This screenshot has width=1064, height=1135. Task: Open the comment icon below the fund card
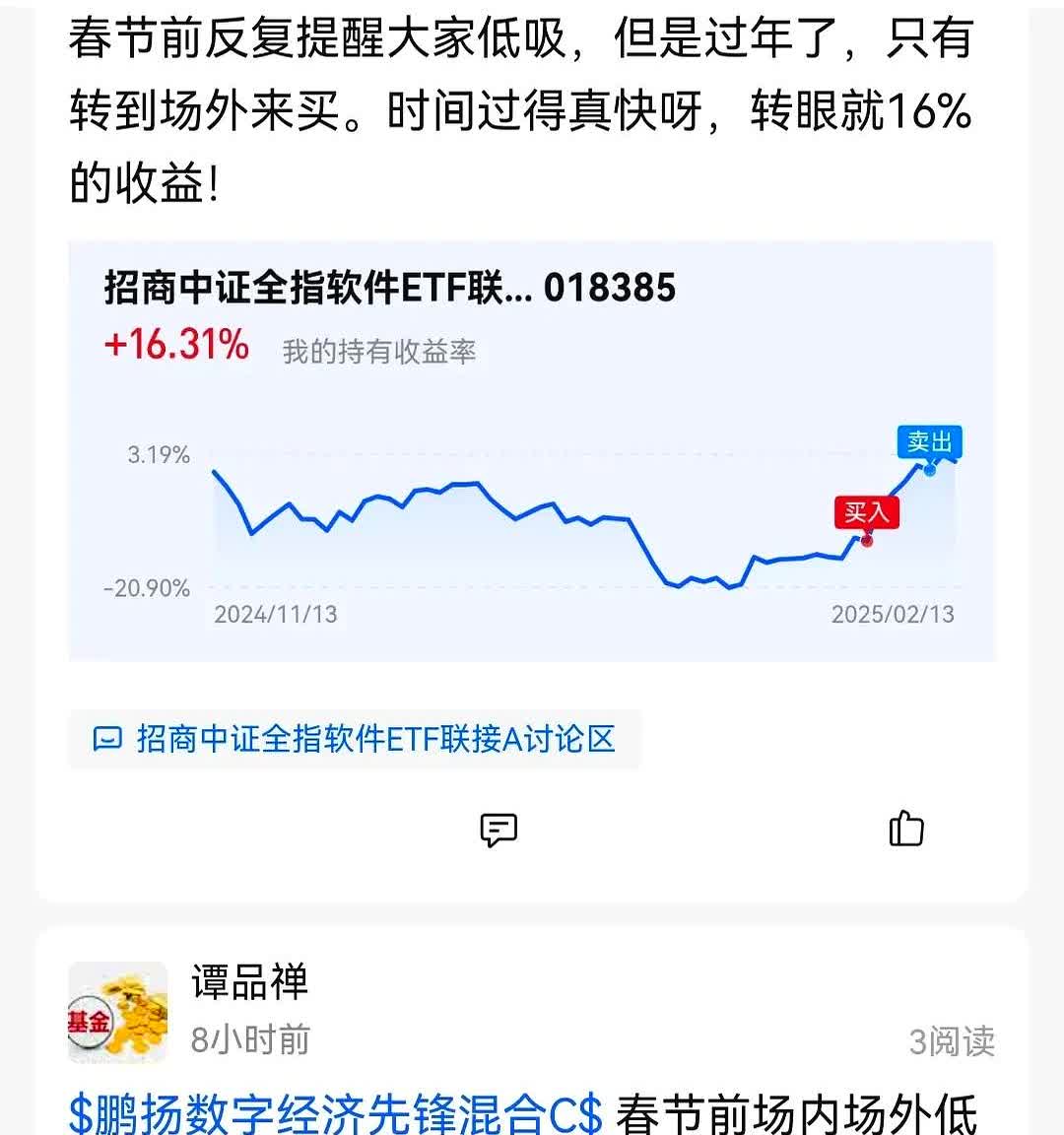coord(499,830)
